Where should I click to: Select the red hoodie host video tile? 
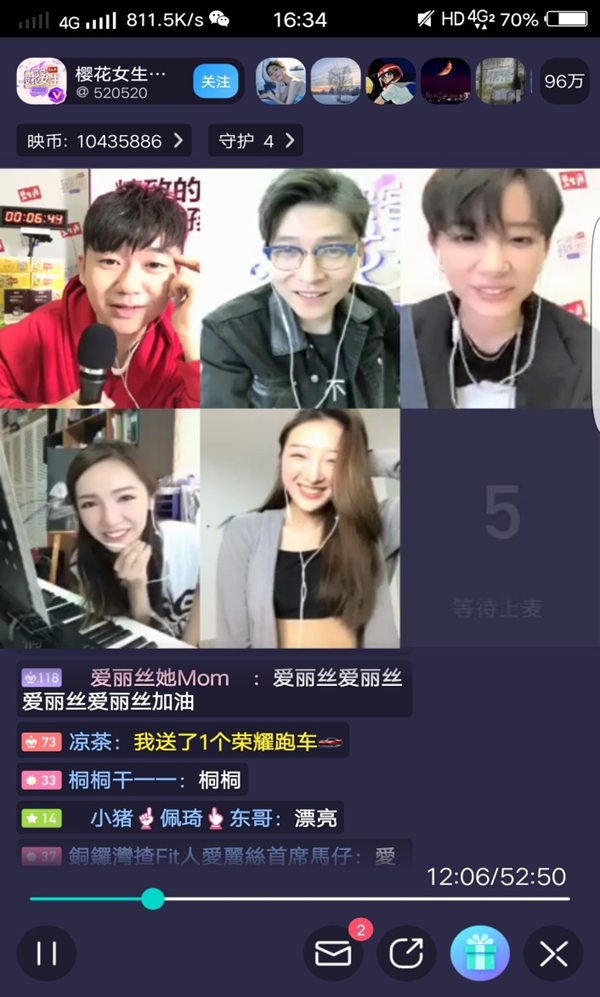pos(99,288)
